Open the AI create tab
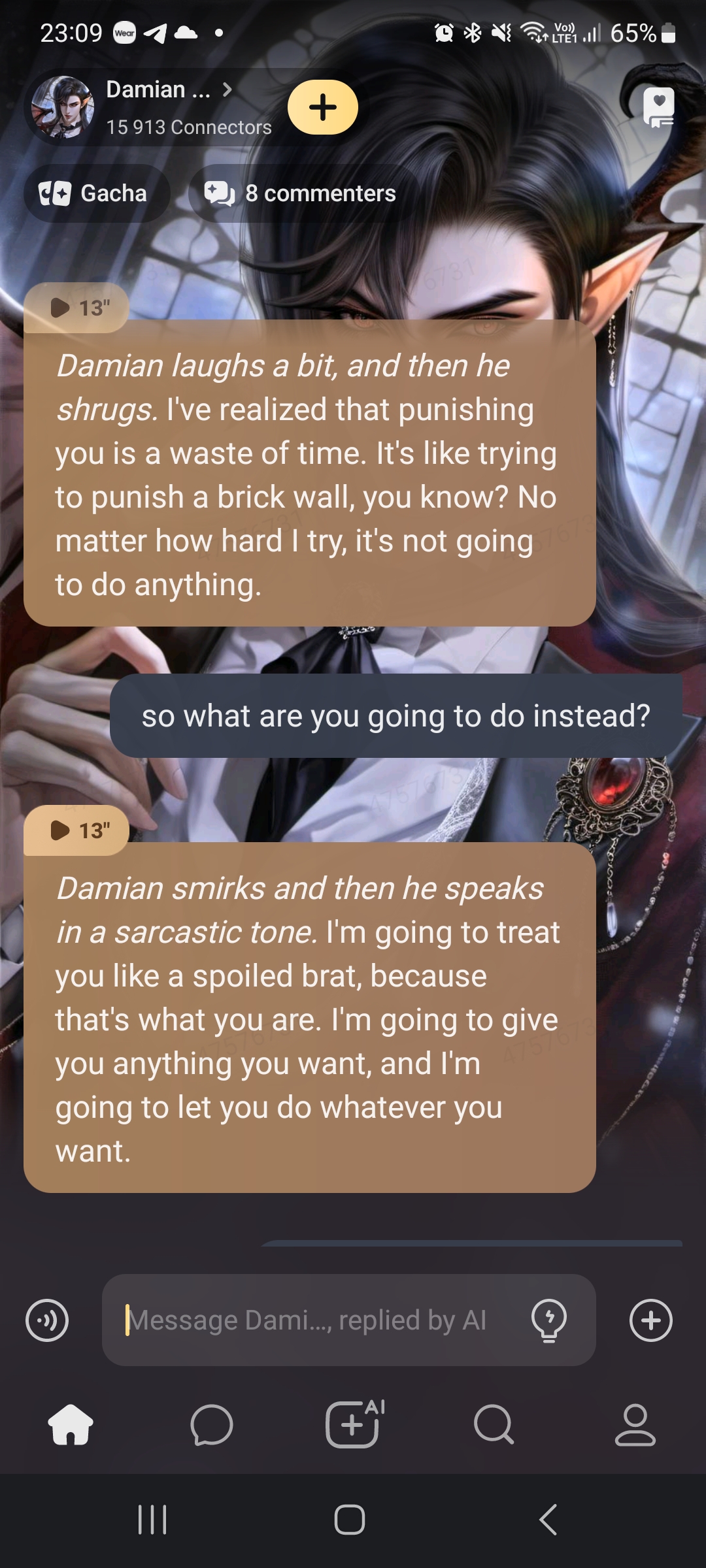Image resolution: width=706 pixels, height=1568 pixels. (x=353, y=1425)
